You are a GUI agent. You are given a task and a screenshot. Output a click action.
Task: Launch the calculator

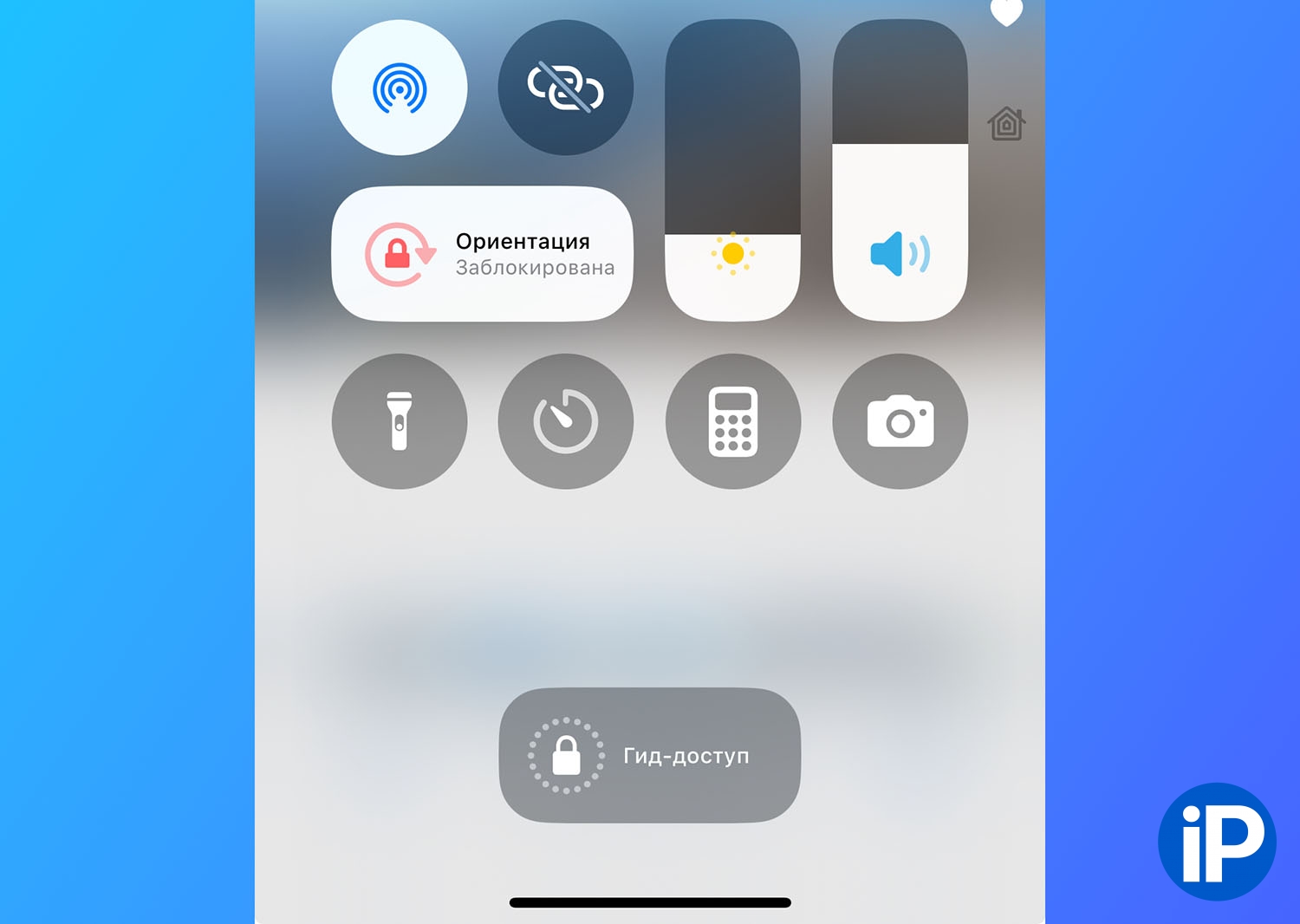point(732,421)
